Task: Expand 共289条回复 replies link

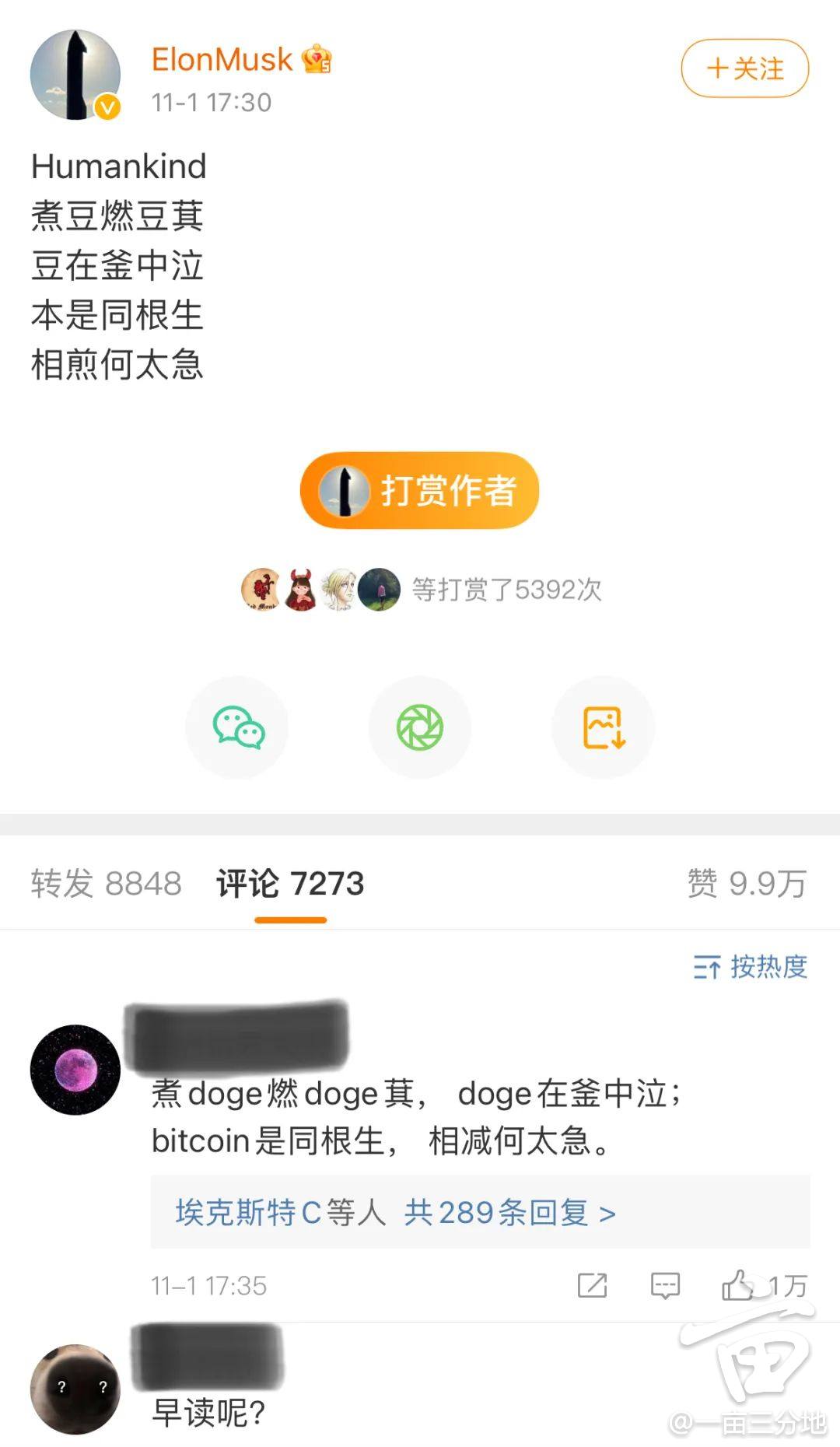Action: pos(509,1212)
